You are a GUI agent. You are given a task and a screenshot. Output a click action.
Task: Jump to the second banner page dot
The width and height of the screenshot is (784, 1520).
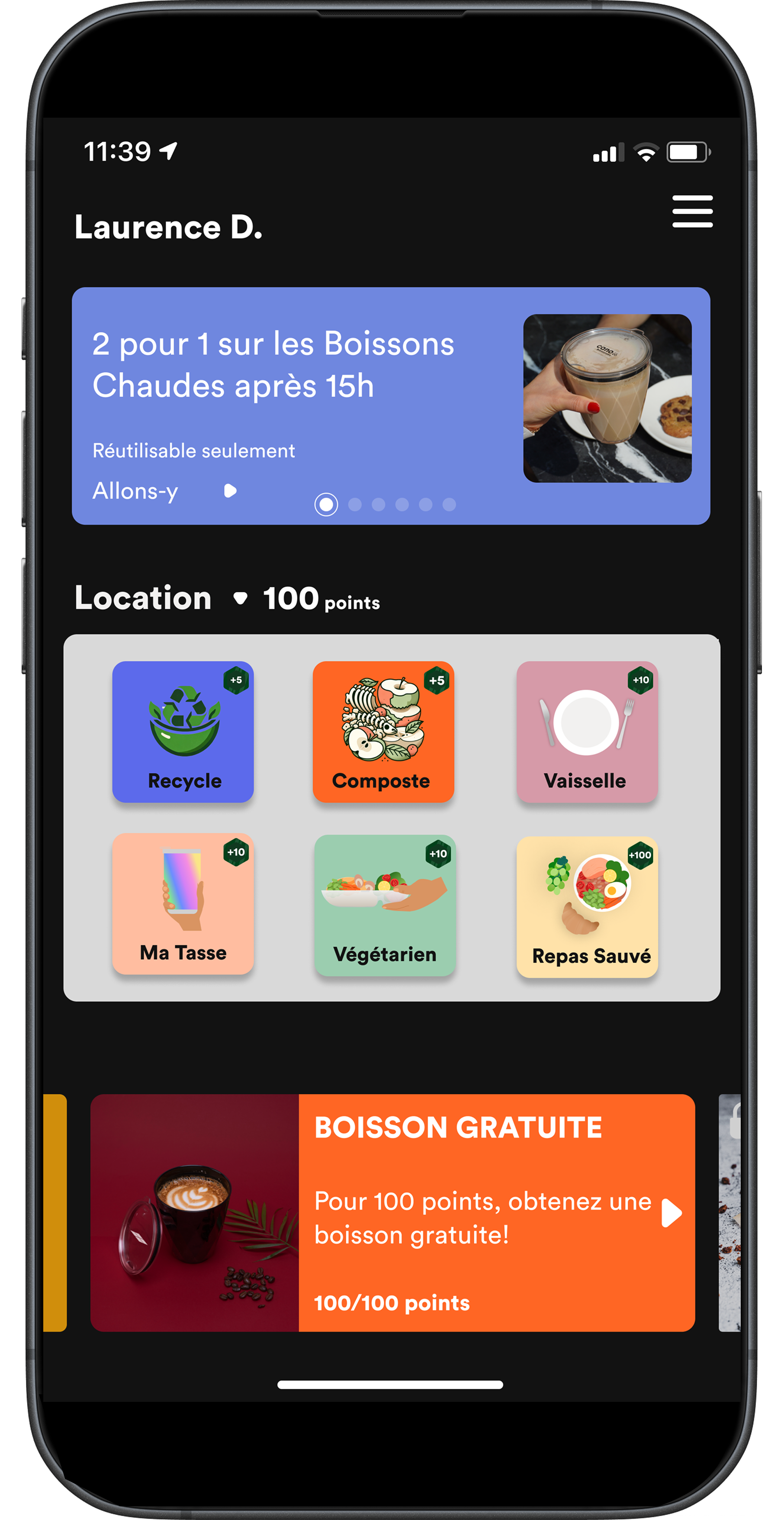point(354,505)
